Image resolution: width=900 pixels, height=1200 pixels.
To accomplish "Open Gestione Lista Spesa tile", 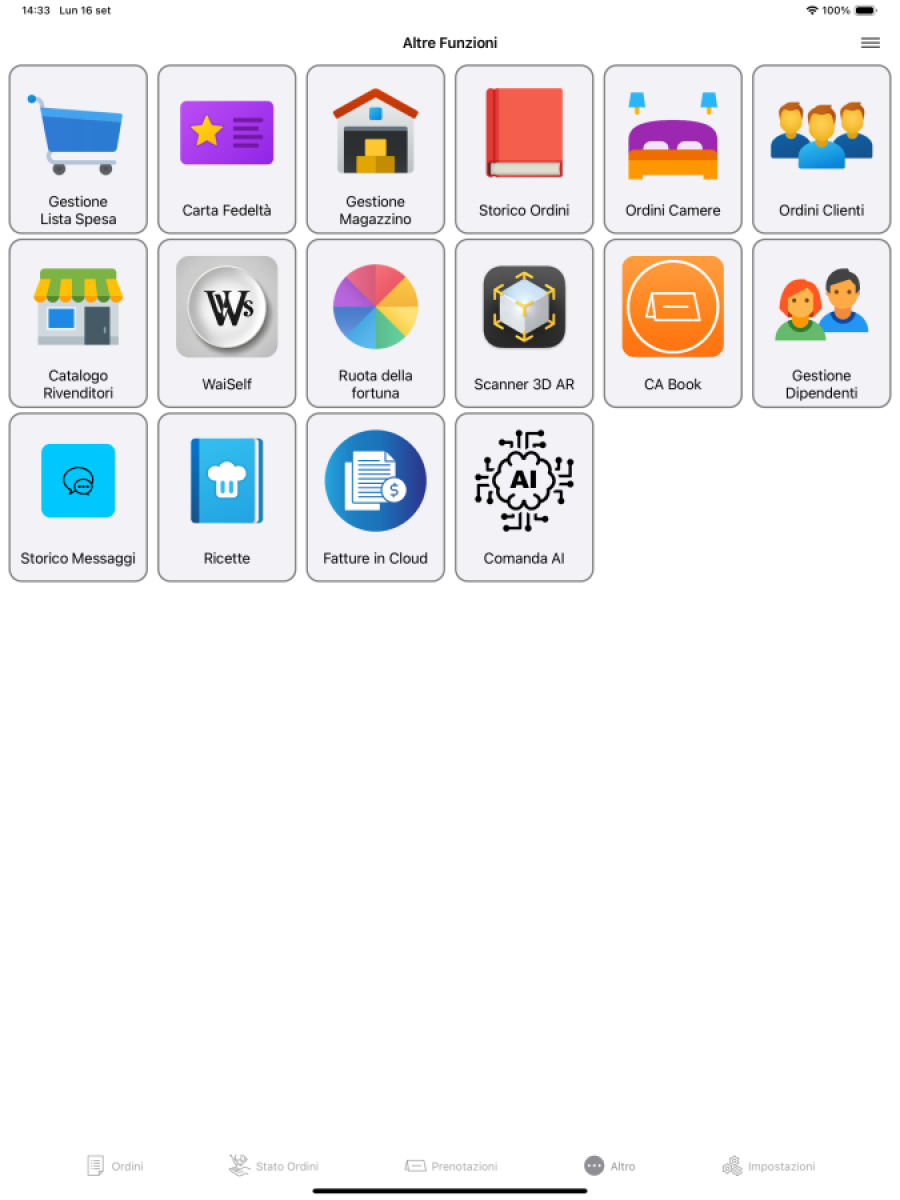I will pos(78,149).
